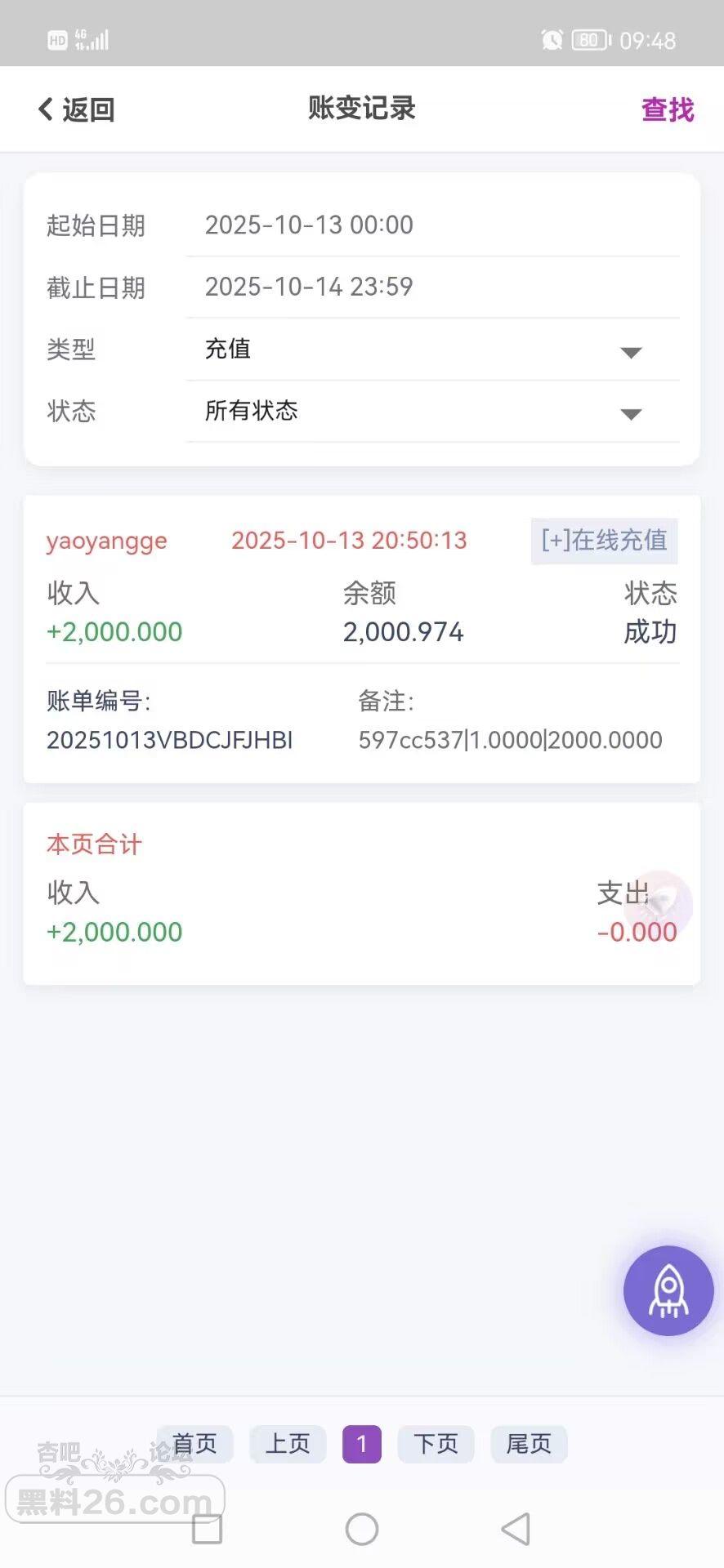Screen dimensions: 724x1568
Task: Tap the 在线充值 tag on the record
Action: click(x=604, y=541)
